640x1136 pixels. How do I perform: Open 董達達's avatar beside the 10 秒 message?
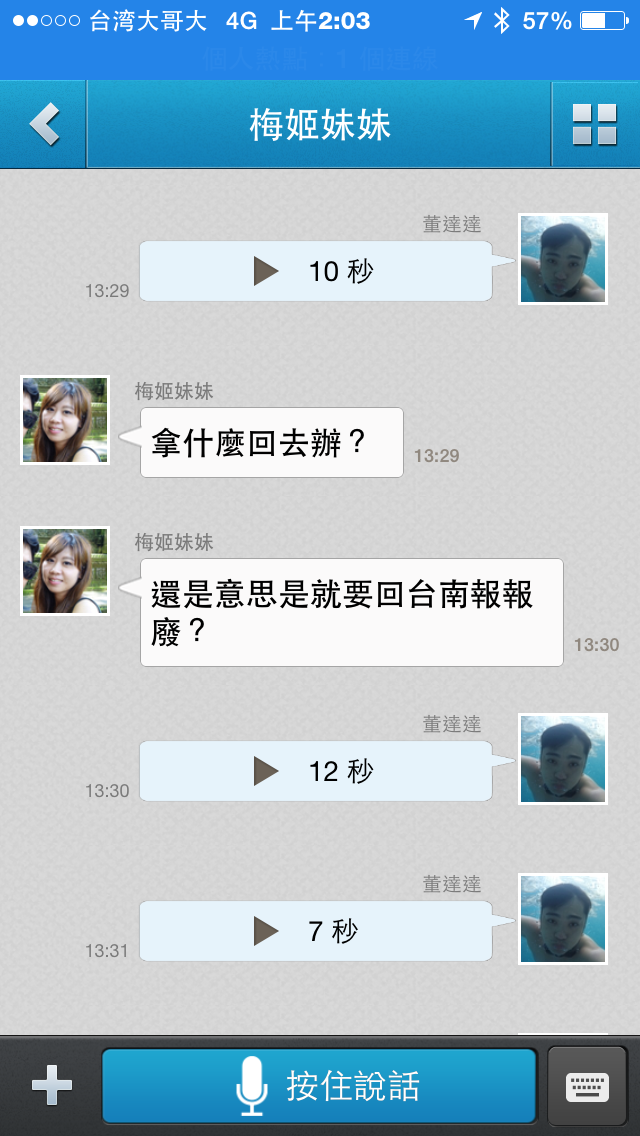(x=562, y=259)
